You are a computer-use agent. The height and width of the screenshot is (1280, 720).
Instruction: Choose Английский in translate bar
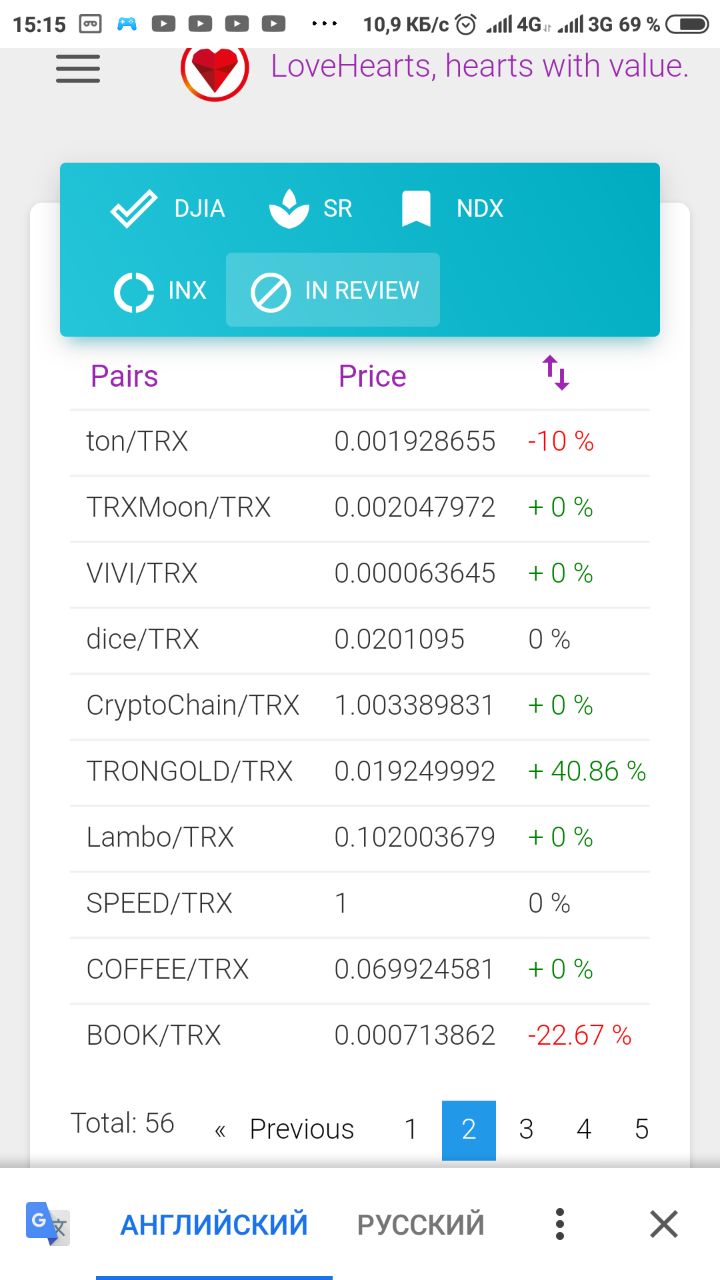[214, 1224]
